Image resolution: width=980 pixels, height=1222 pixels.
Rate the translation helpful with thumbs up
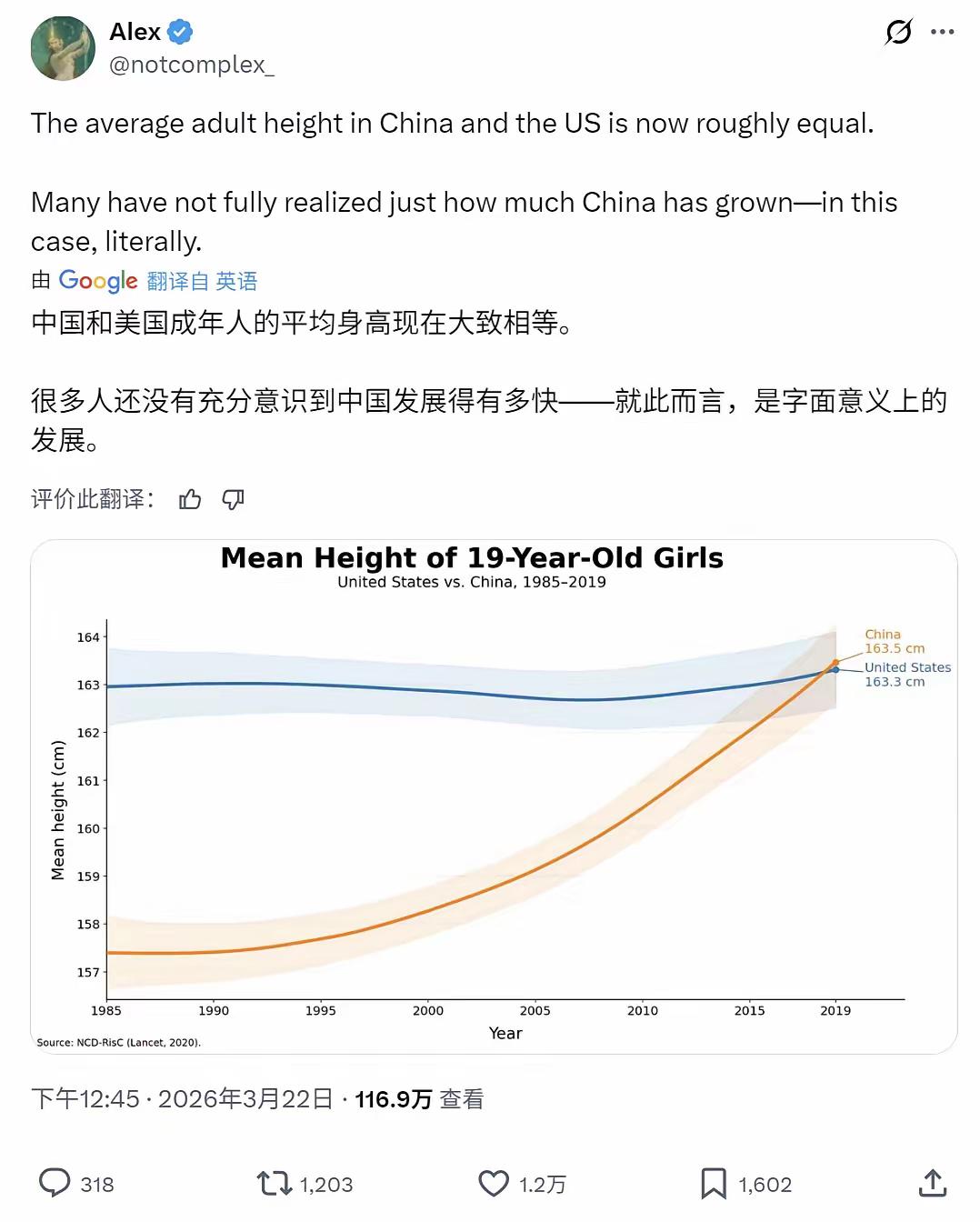[x=191, y=499]
